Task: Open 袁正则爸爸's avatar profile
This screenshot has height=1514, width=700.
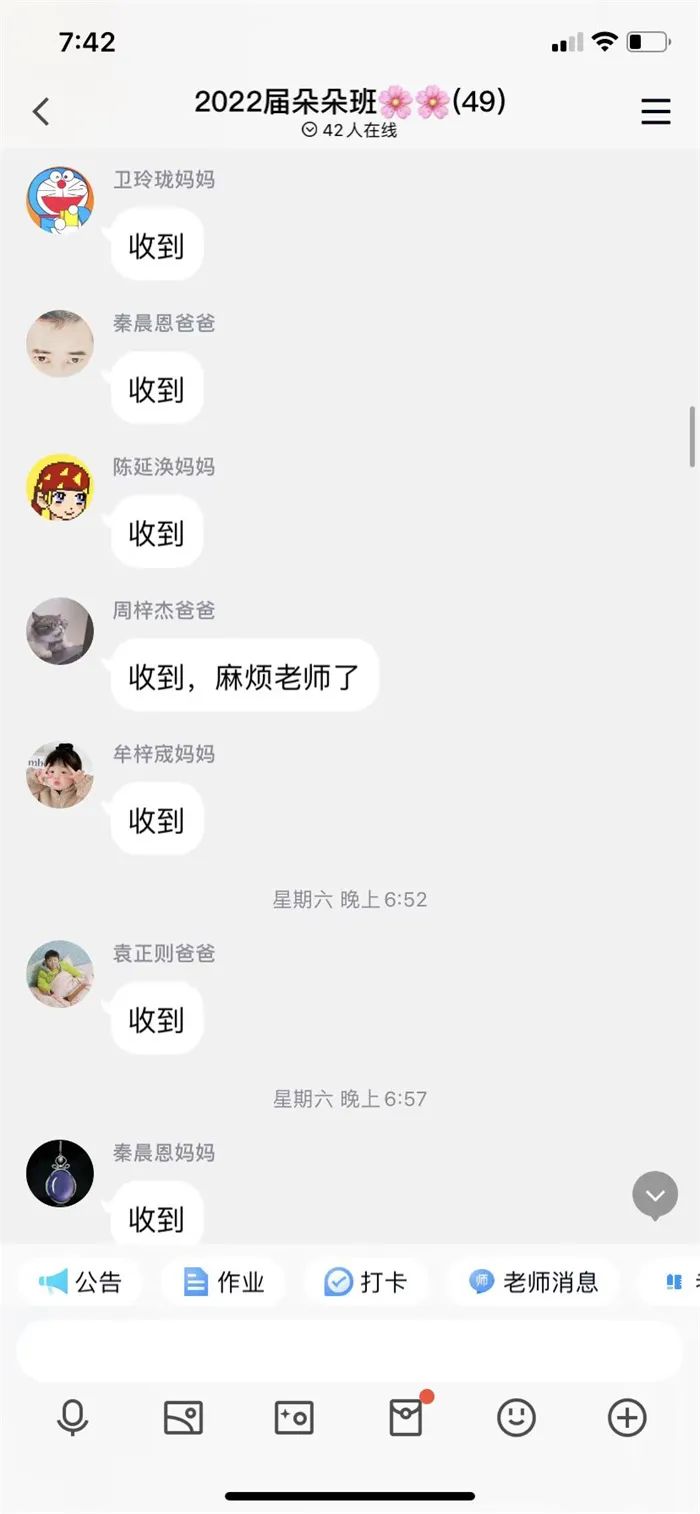Action: pos(60,974)
